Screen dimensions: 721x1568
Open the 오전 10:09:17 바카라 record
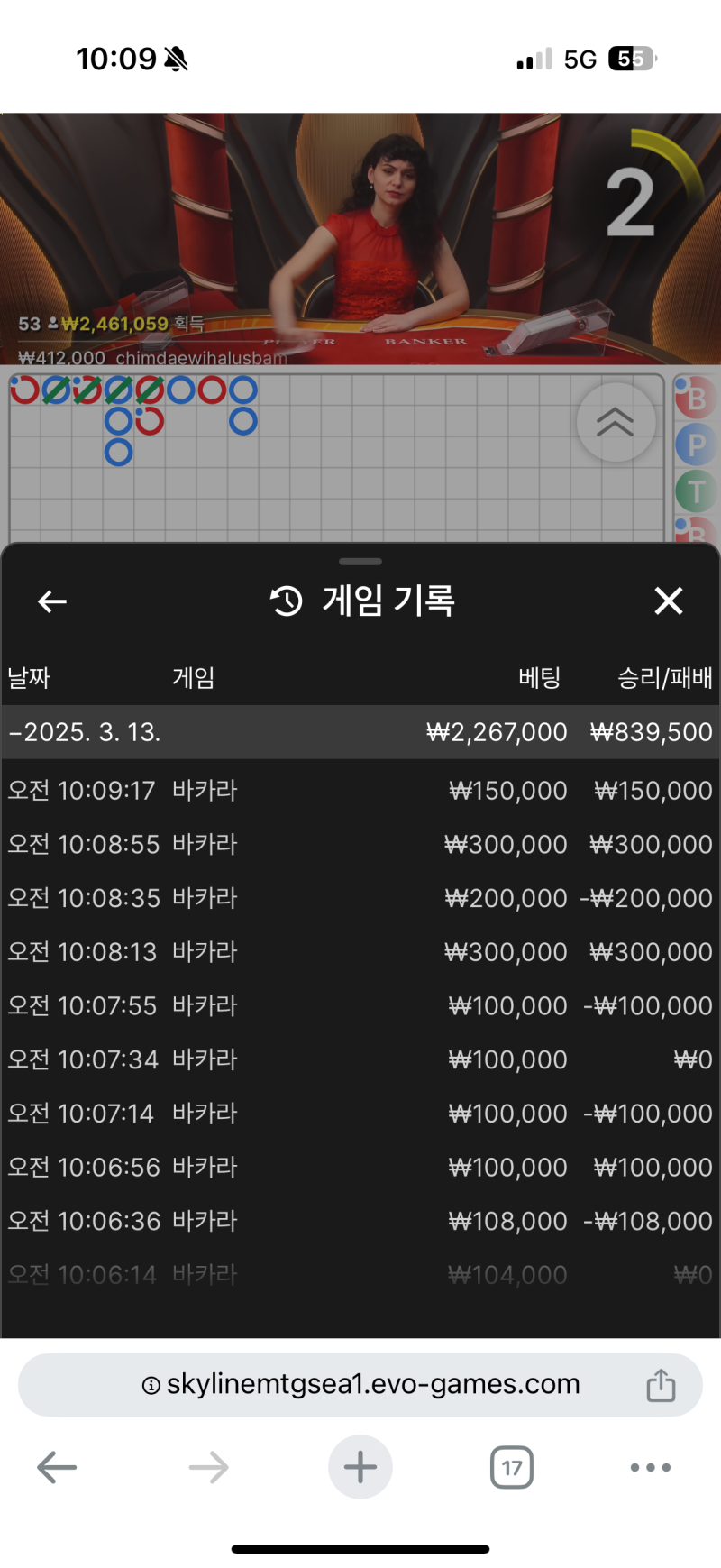[x=360, y=791]
